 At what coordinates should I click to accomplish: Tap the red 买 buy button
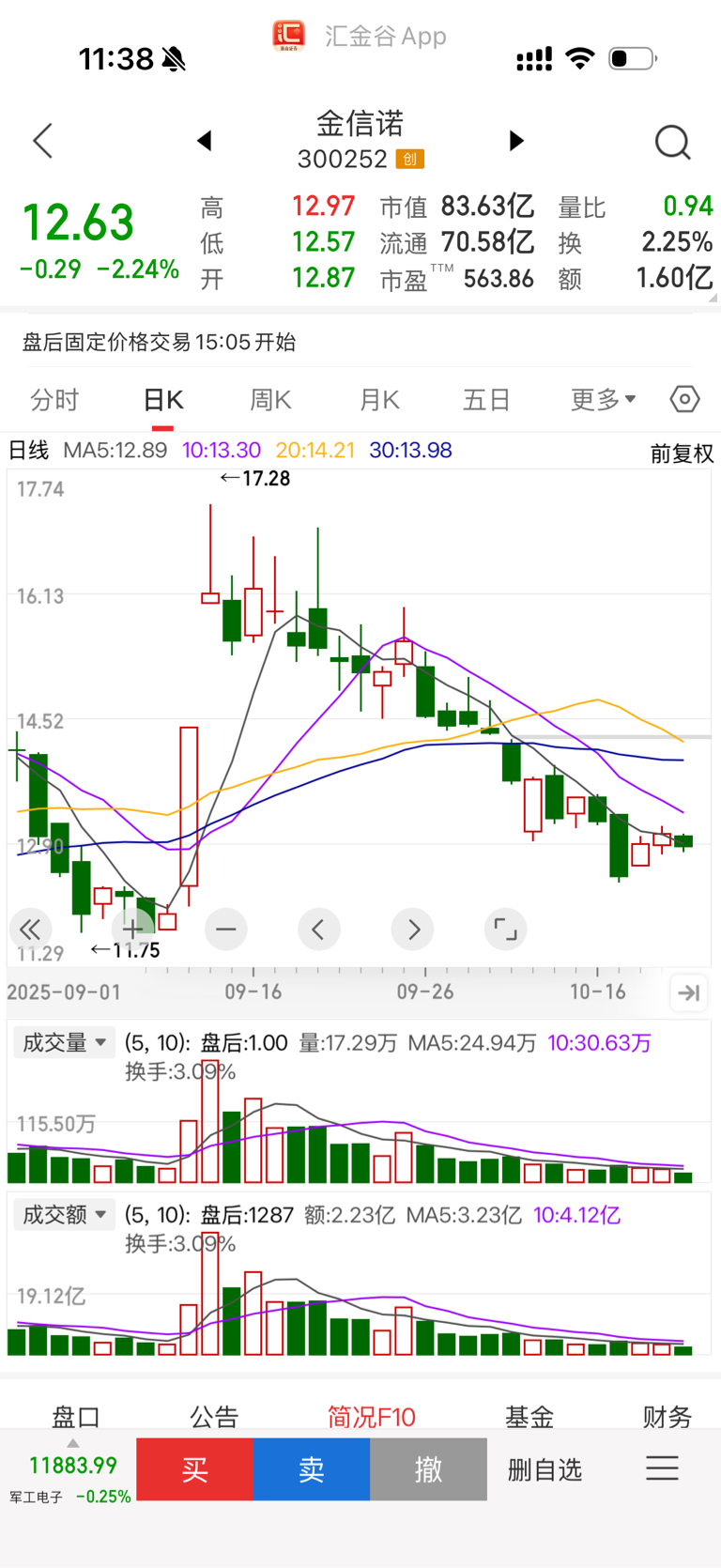(x=194, y=1468)
